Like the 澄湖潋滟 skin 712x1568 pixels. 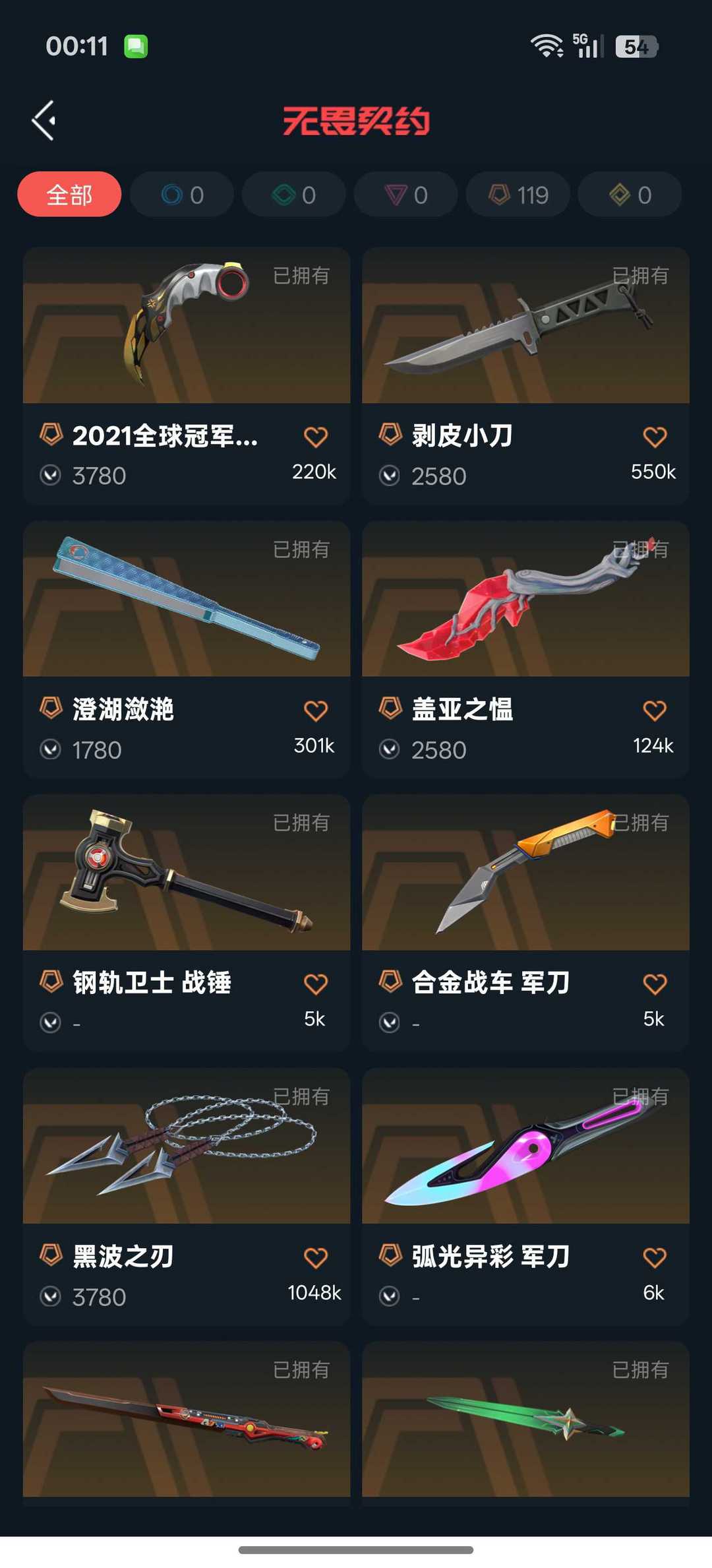(x=316, y=710)
